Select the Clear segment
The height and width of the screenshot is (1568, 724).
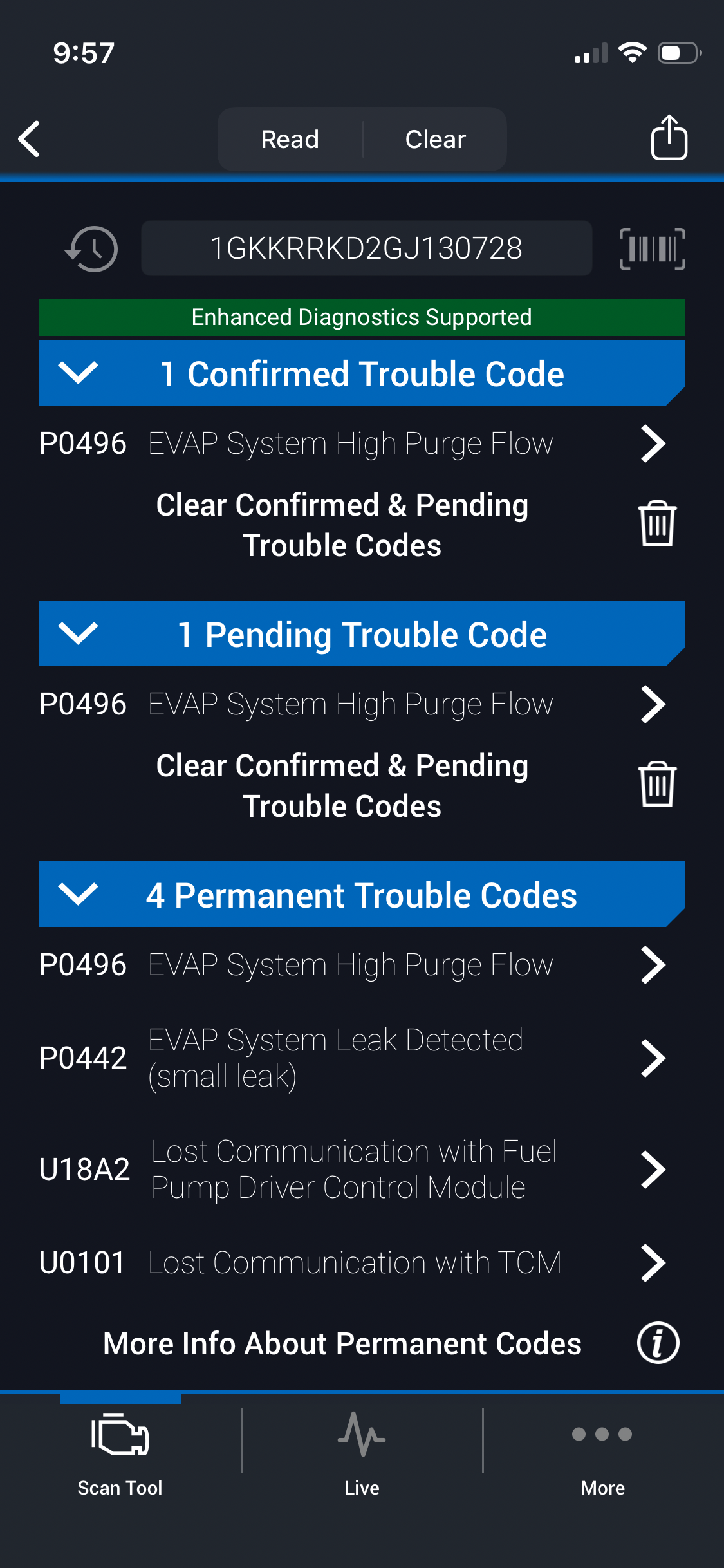pyautogui.click(x=435, y=140)
